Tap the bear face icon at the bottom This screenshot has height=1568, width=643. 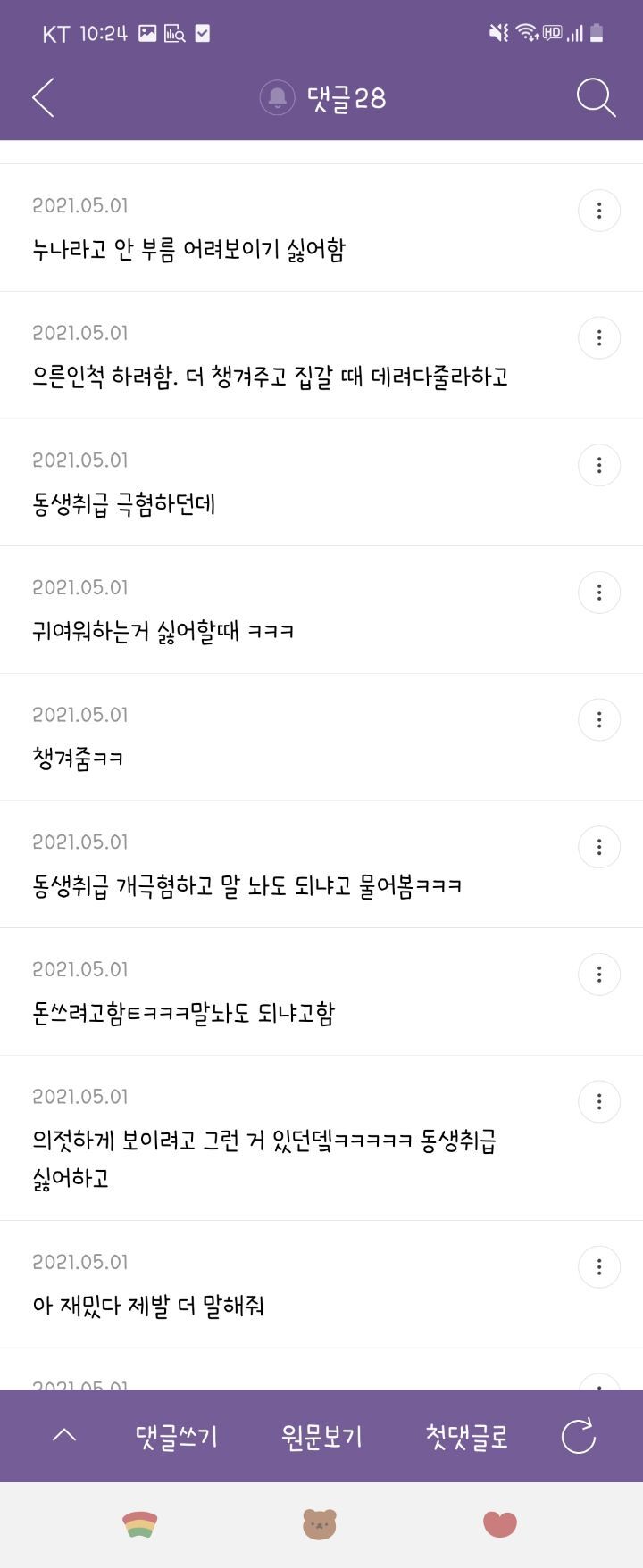click(320, 1524)
